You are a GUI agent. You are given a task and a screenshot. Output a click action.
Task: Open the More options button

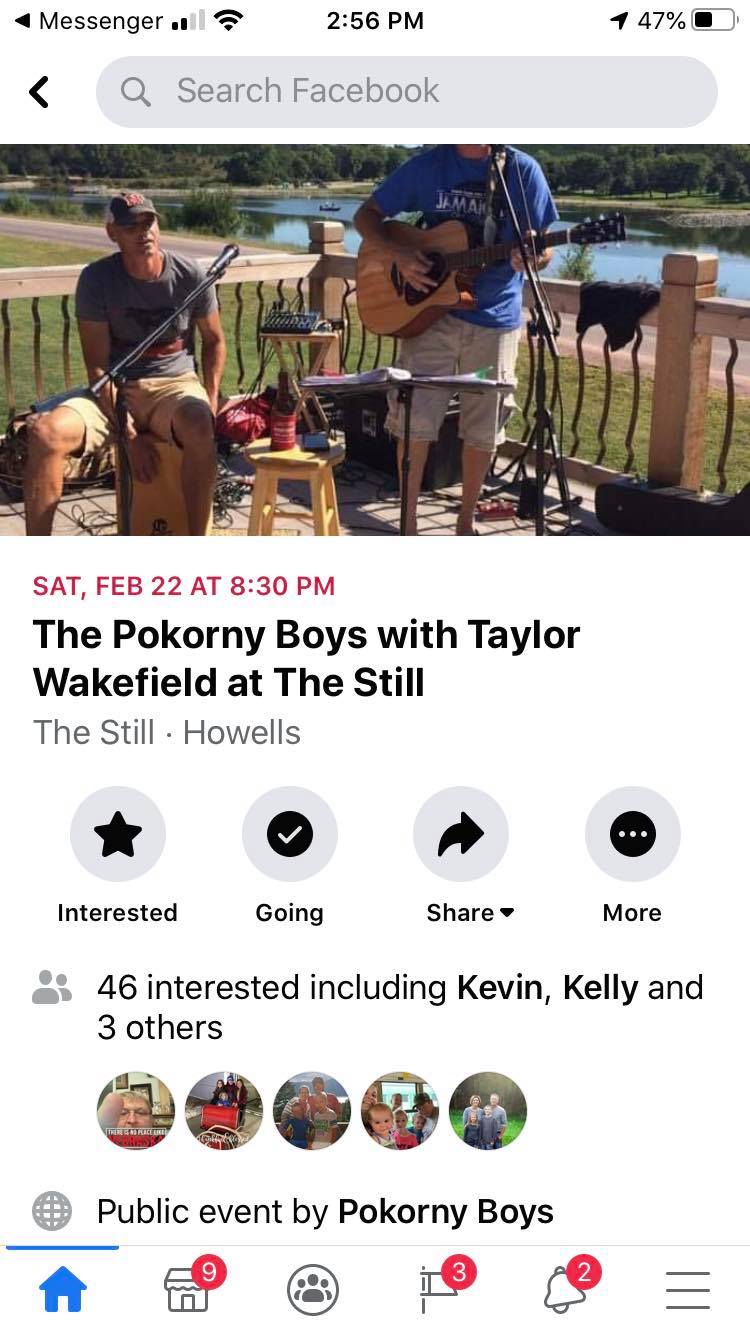coord(632,834)
